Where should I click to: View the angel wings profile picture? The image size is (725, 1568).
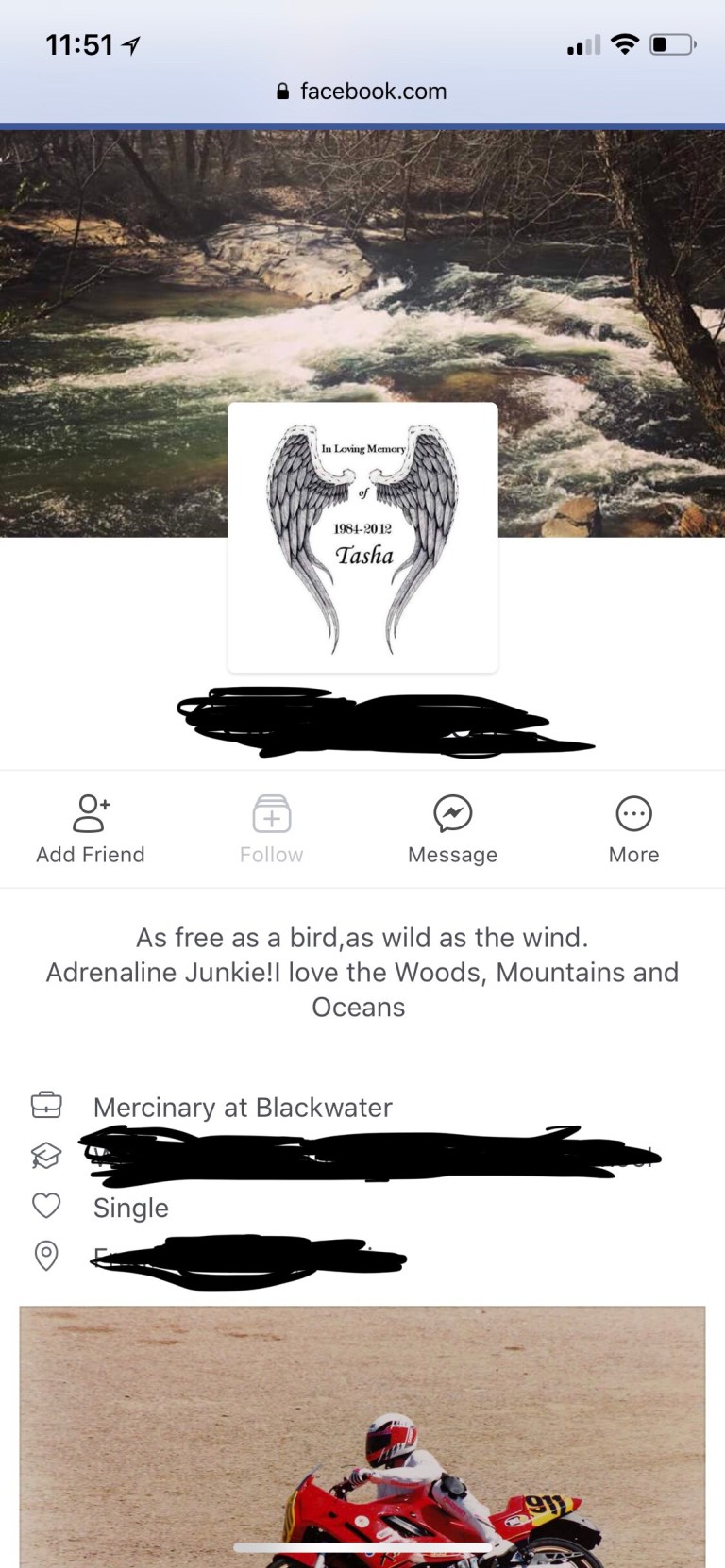pyautogui.click(x=362, y=538)
